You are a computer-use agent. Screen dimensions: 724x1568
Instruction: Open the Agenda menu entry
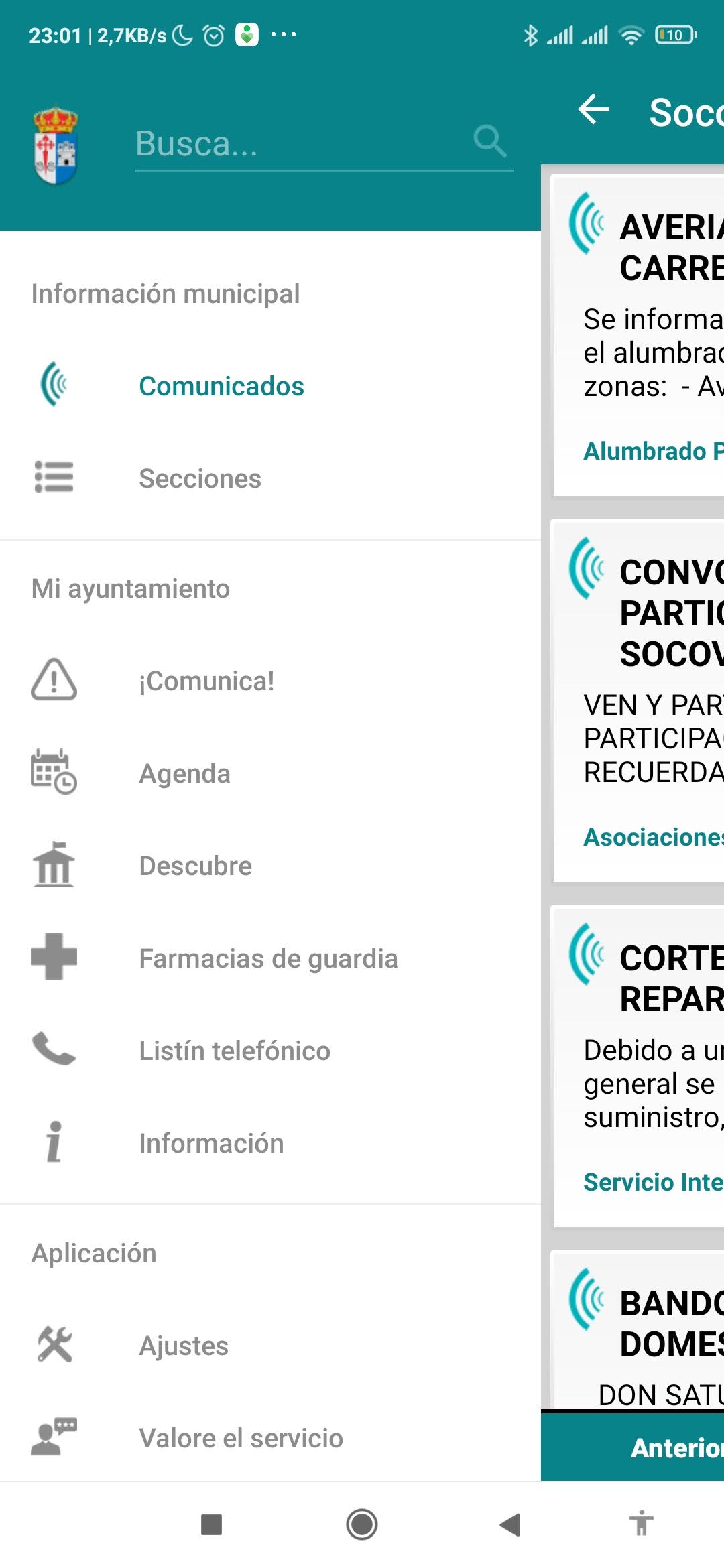(270, 773)
